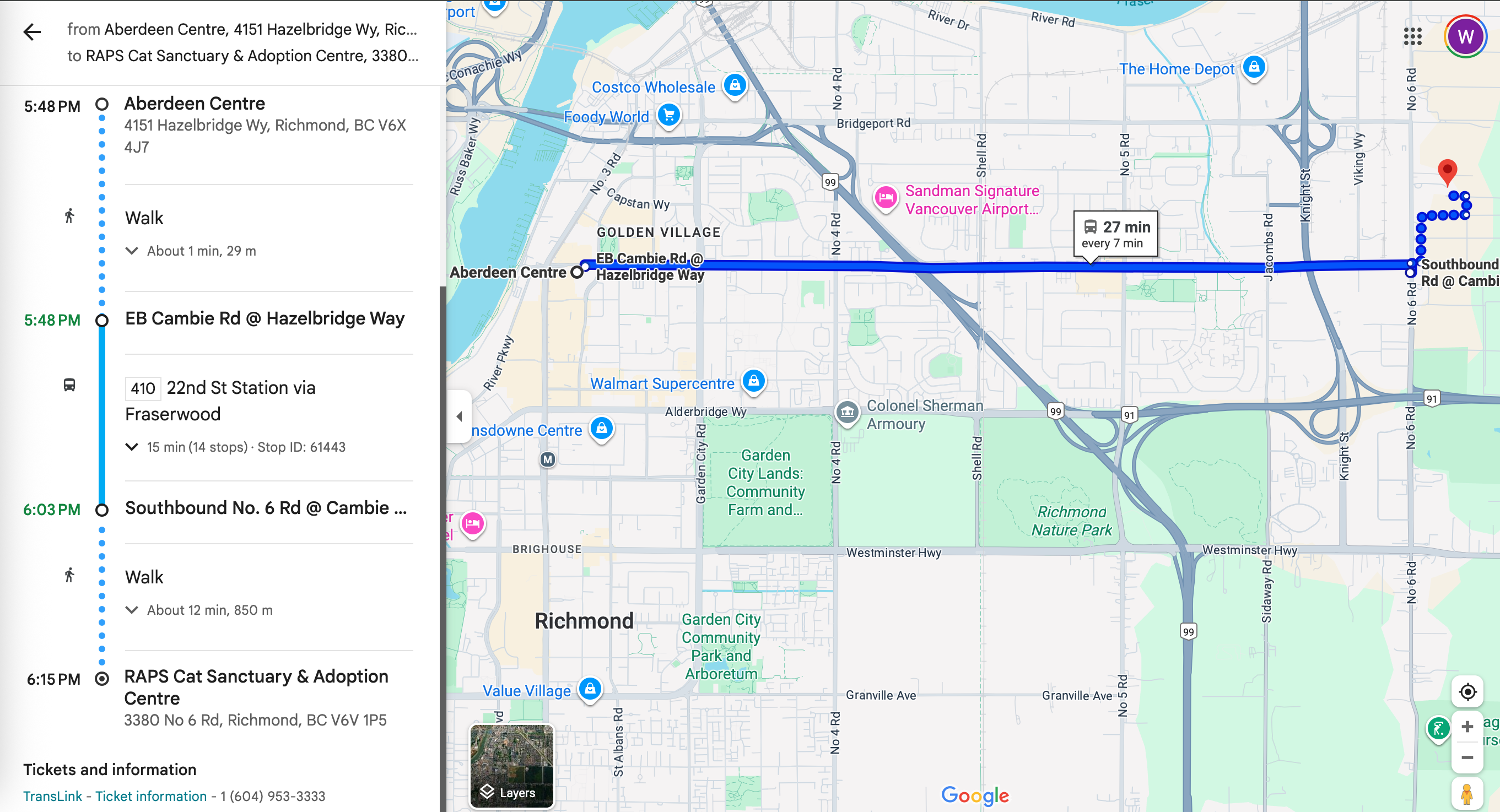This screenshot has height=812, width=1500.
Task: Zoom out on the map
Action: point(1467,758)
